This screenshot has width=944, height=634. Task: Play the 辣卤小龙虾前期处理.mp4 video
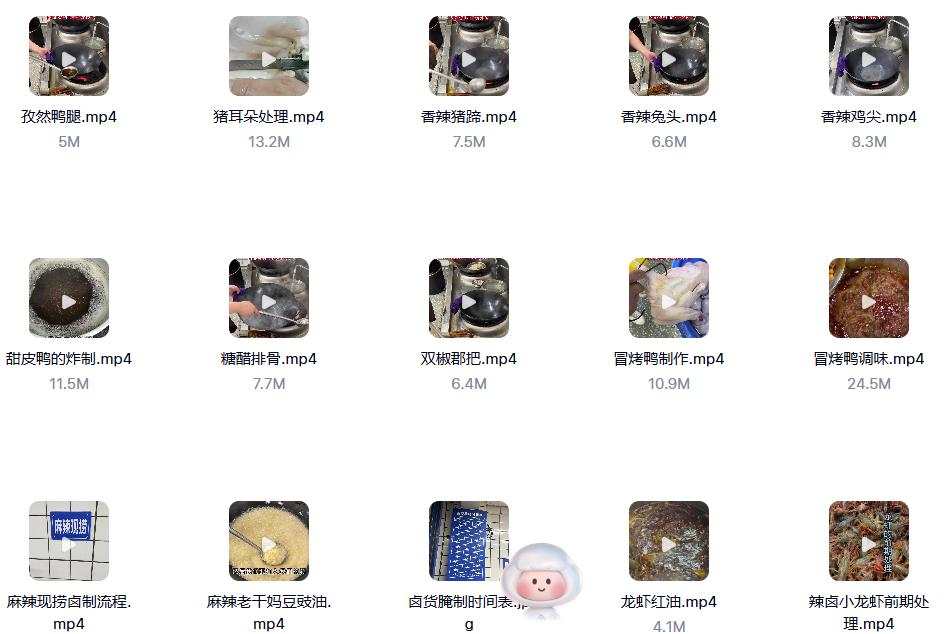point(869,541)
